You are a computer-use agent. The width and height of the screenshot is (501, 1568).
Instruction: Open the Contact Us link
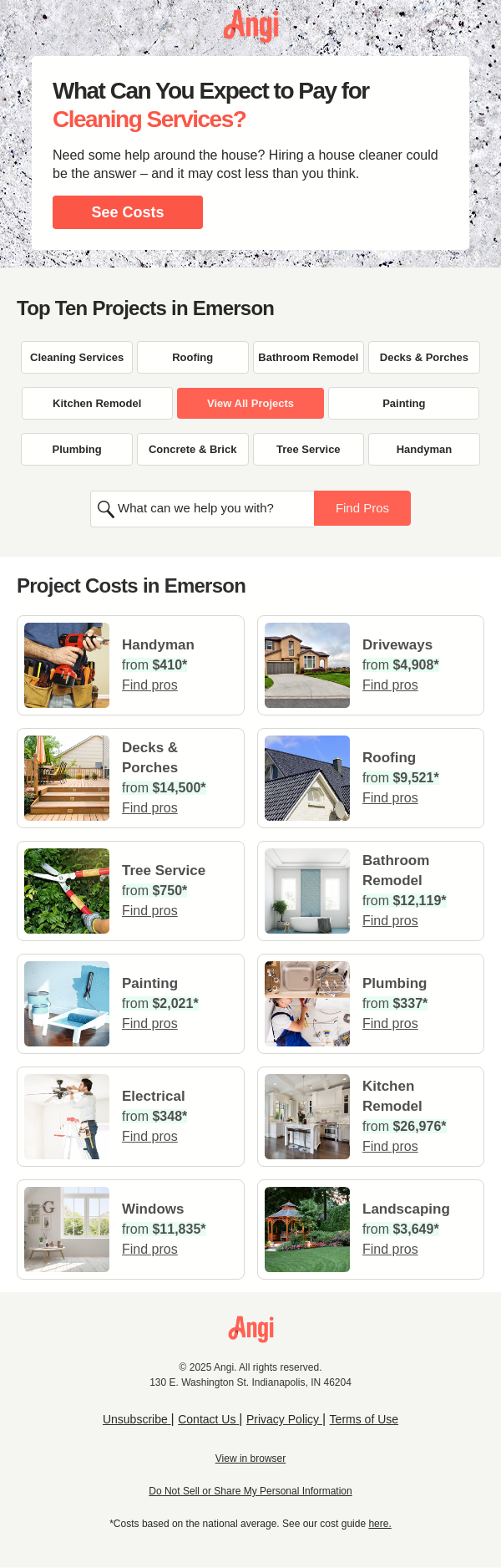[x=207, y=1419]
